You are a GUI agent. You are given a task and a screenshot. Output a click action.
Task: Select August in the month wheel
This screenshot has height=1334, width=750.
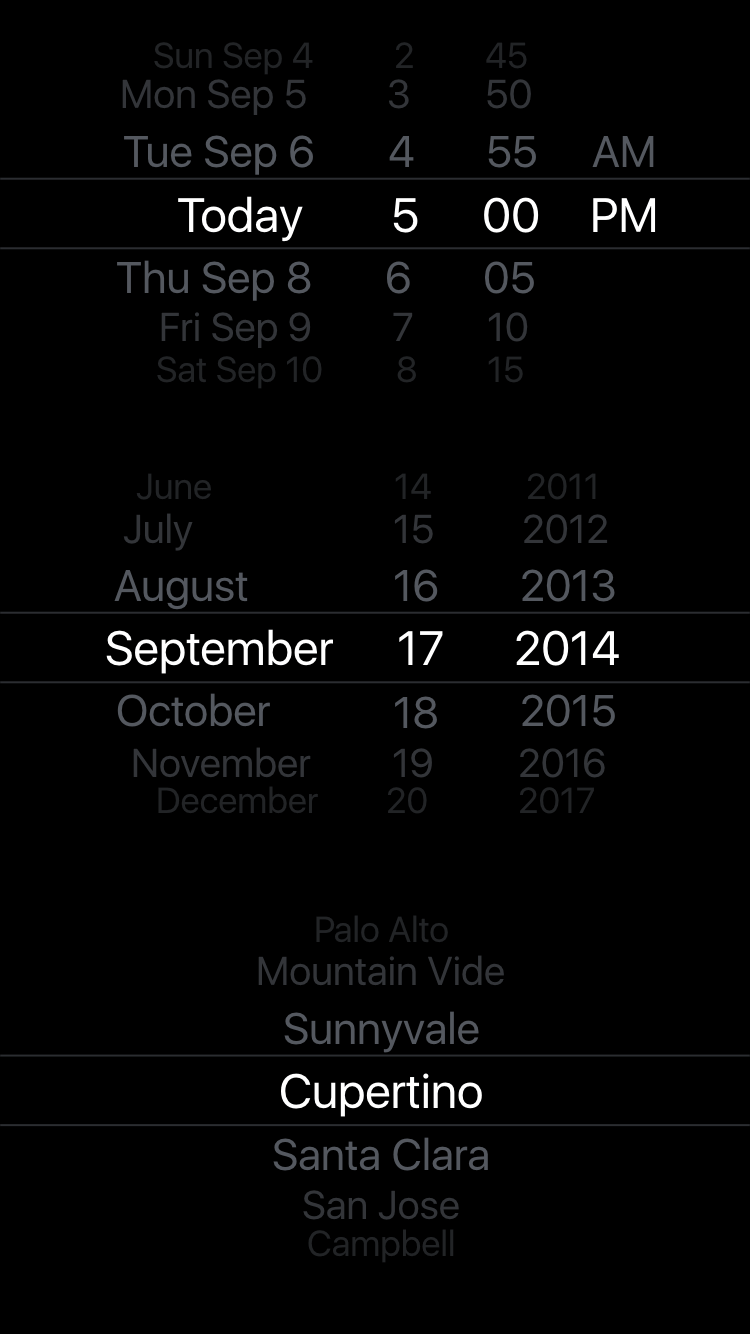click(181, 587)
